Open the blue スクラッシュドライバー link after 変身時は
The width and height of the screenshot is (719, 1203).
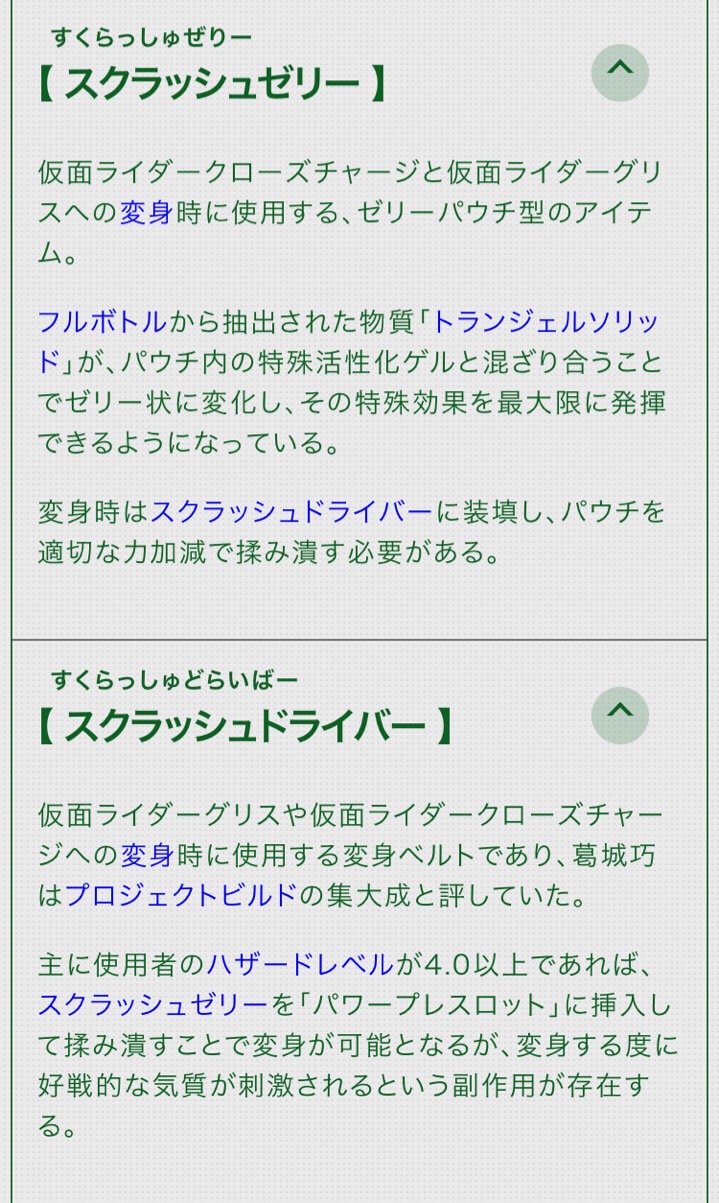(x=291, y=512)
